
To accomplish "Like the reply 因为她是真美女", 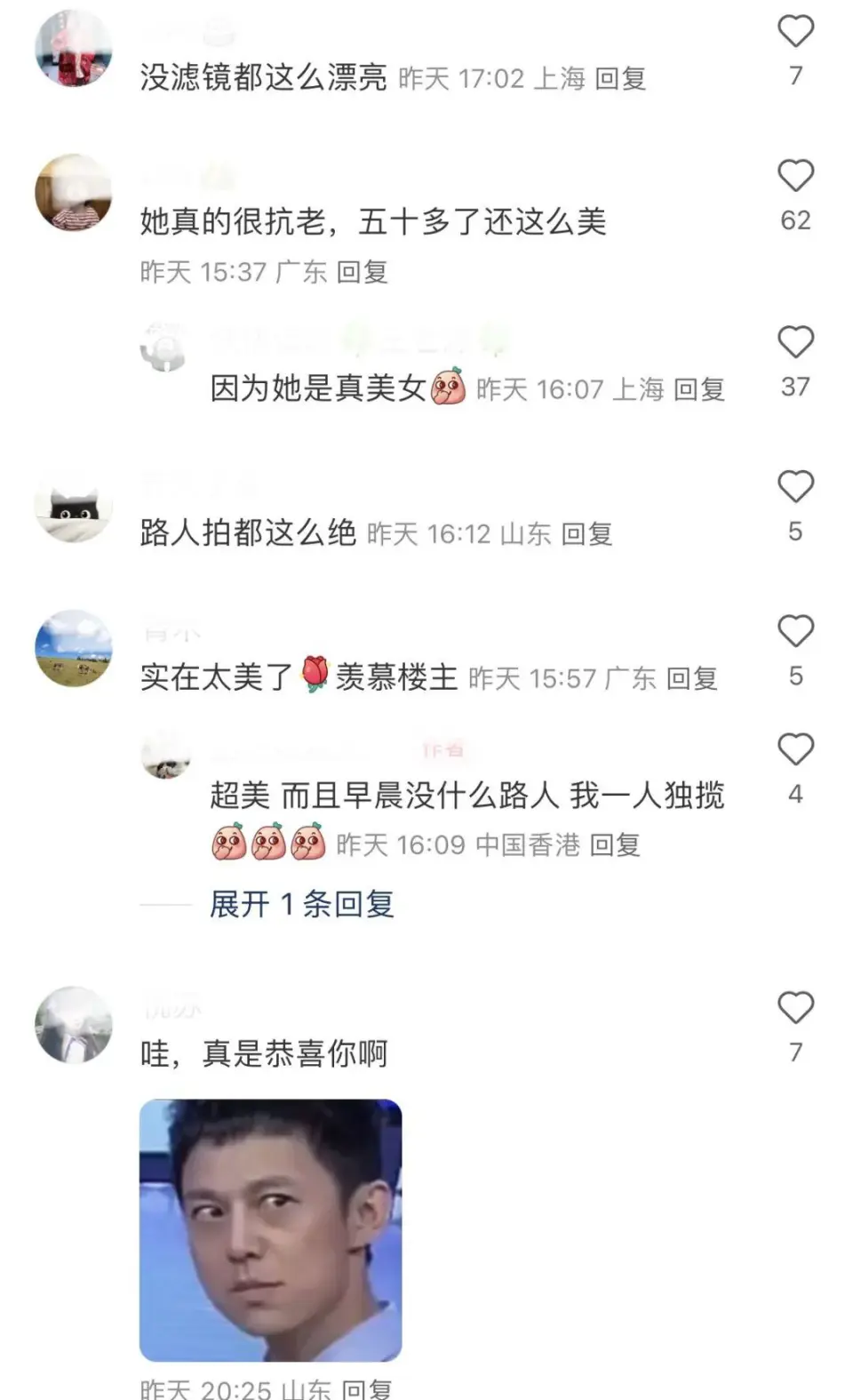I will pos(795,342).
